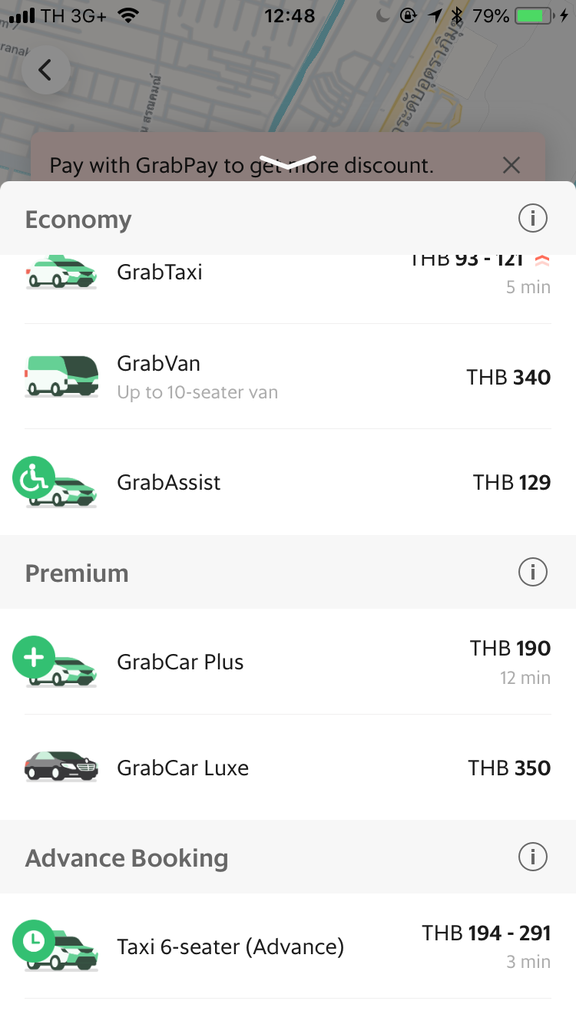Pick GrabCar Plus for THB 190

click(288, 662)
